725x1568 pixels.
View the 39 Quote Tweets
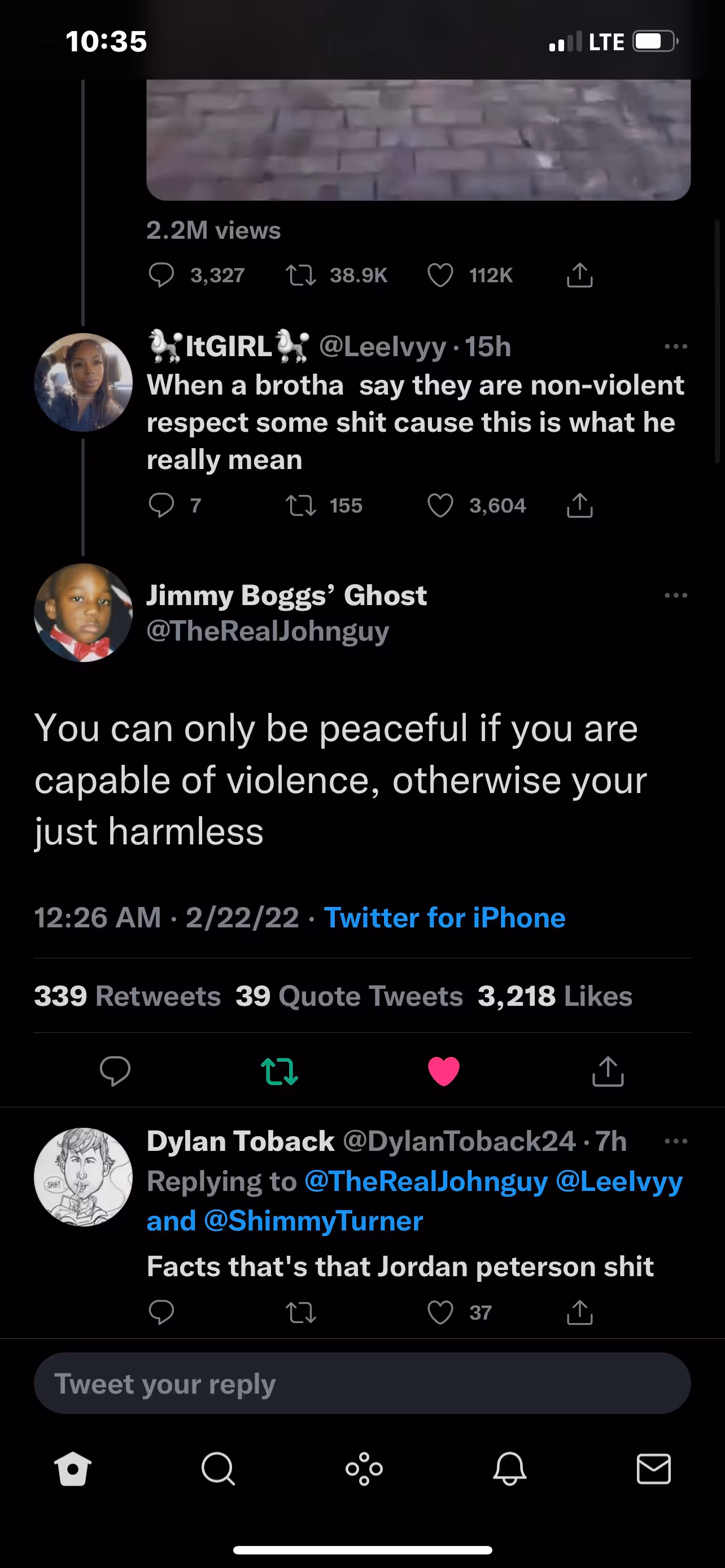click(349, 996)
